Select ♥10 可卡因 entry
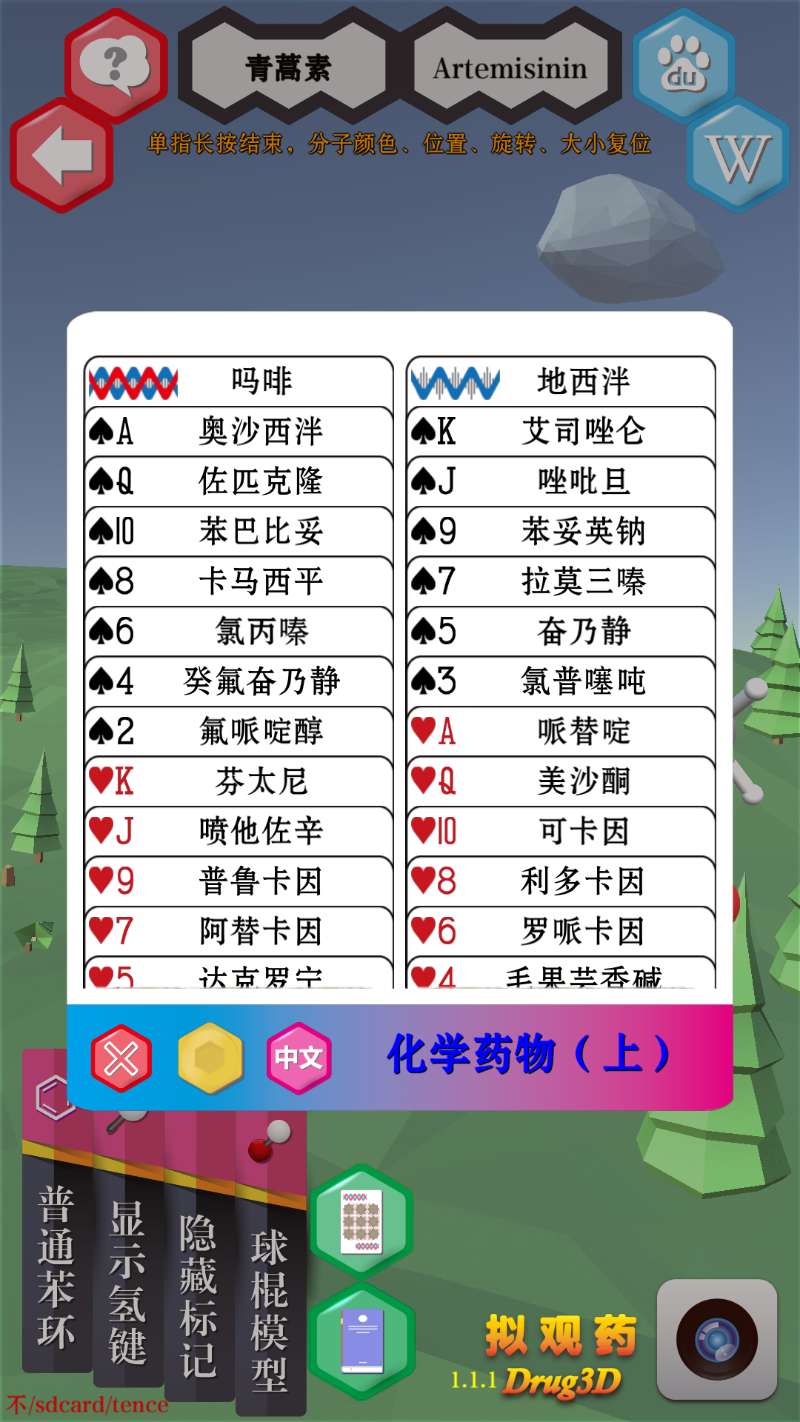The image size is (800, 1422). pyautogui.click(x=561, y=831)
